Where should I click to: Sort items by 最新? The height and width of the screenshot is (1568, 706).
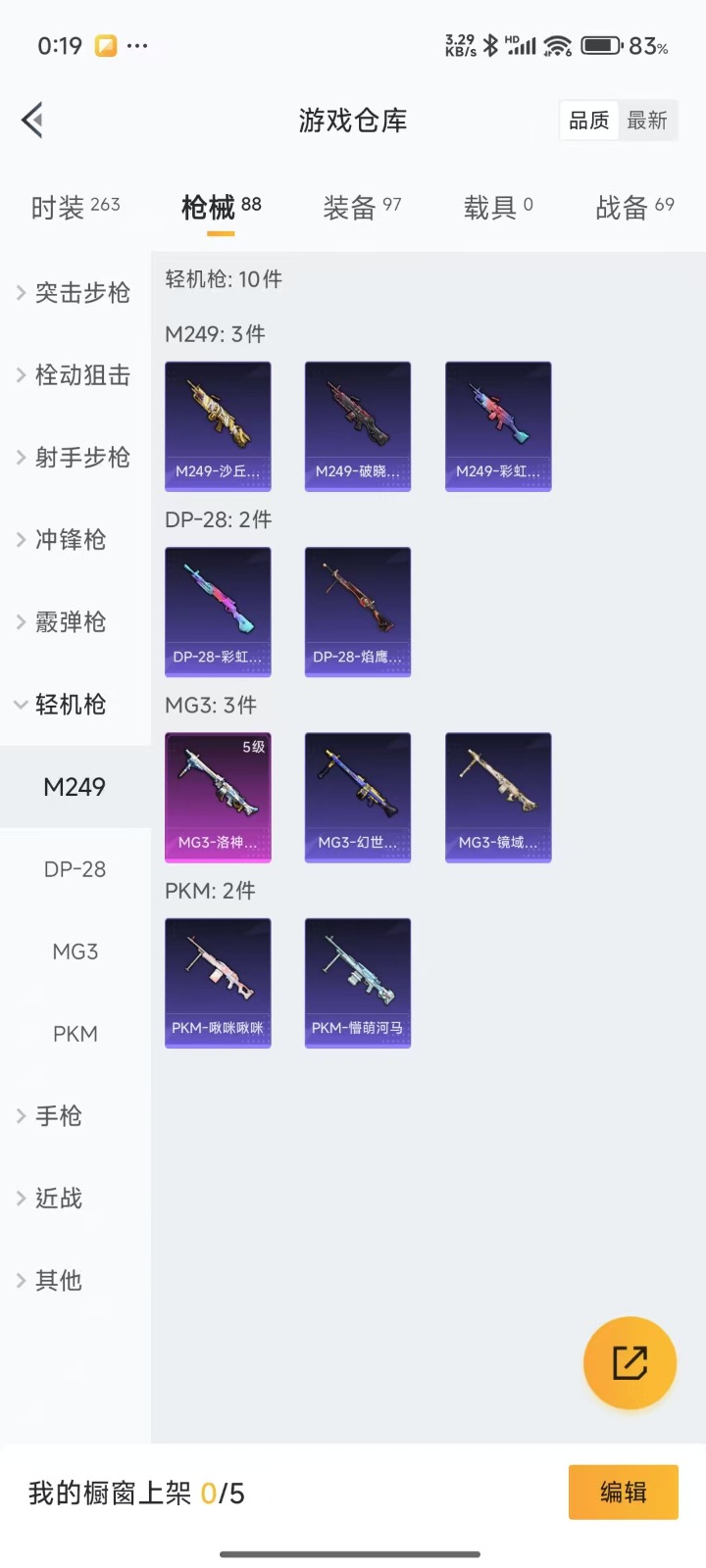coord(647,121)
